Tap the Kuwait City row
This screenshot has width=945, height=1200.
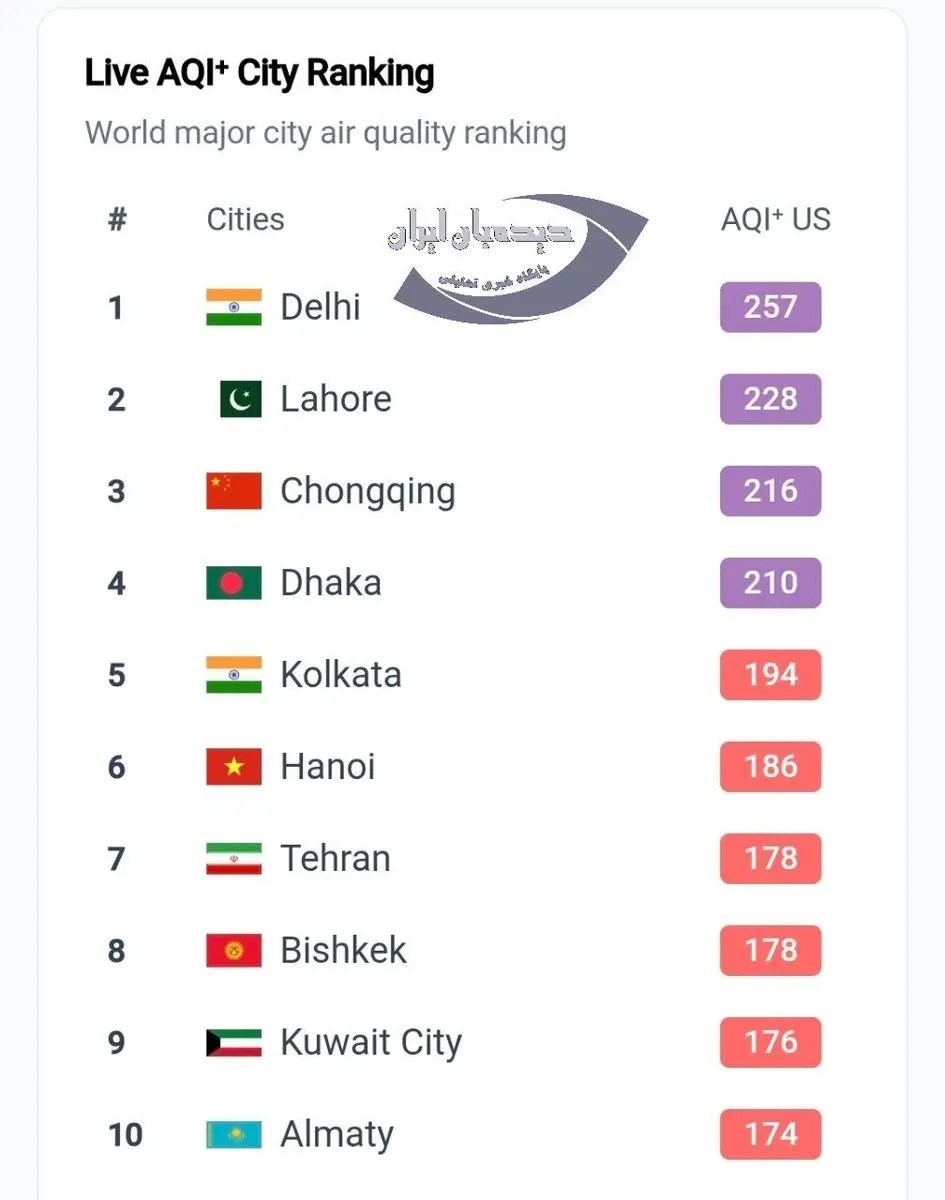370,1043
